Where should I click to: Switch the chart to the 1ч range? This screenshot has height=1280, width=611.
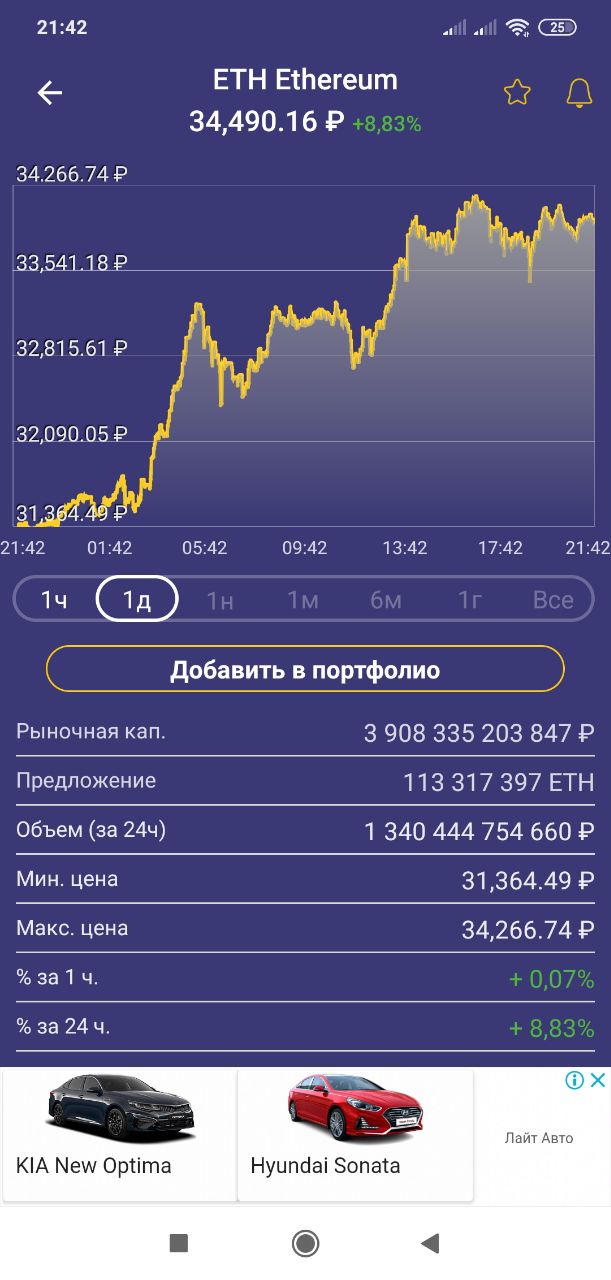coord(54,600)
